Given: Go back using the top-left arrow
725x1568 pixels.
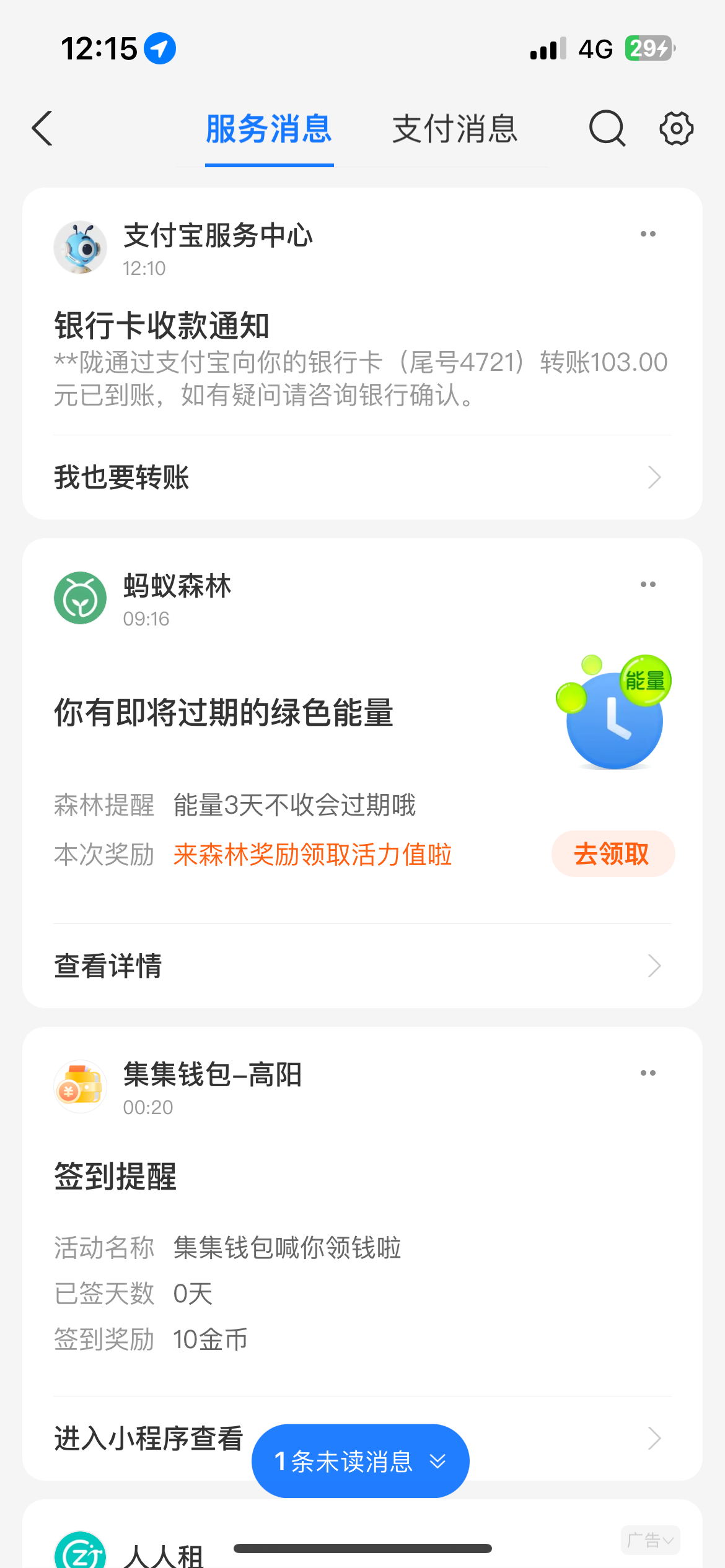Looking at the screenshot, I should tap(42, 129).
